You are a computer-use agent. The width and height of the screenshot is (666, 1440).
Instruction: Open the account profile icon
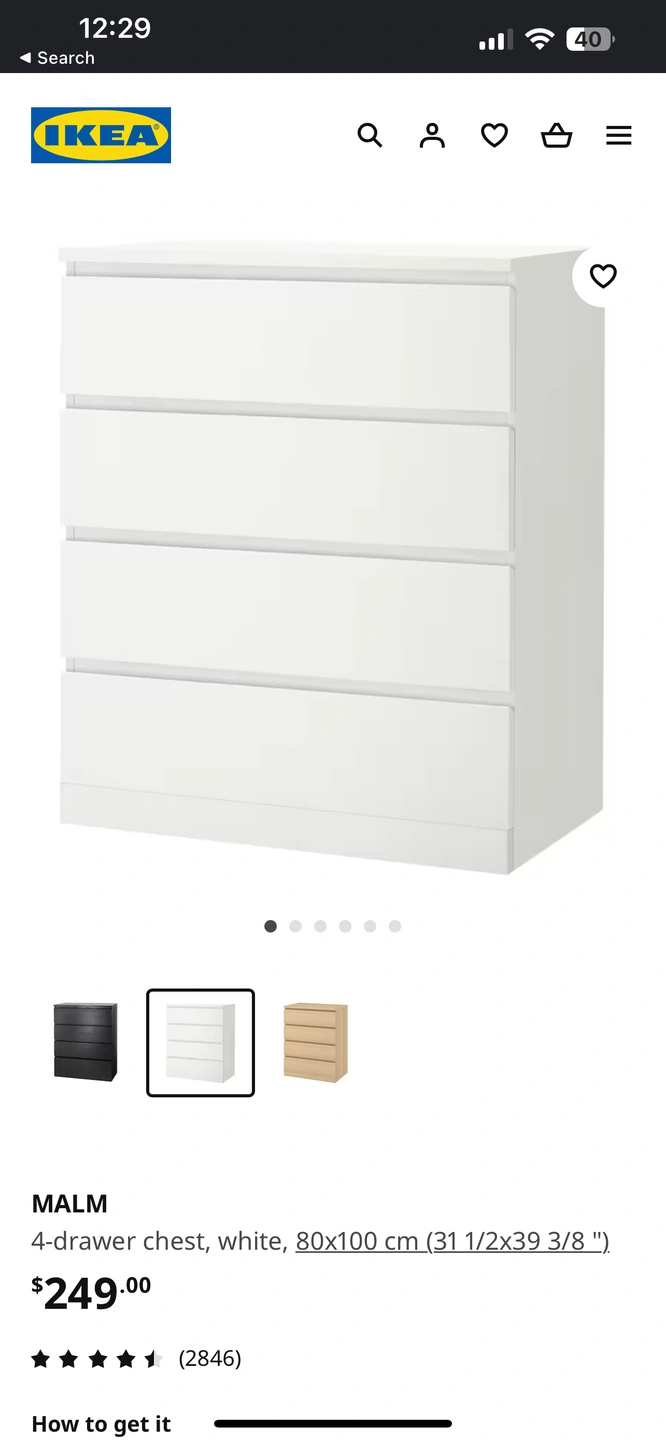(x=432, y=135)
